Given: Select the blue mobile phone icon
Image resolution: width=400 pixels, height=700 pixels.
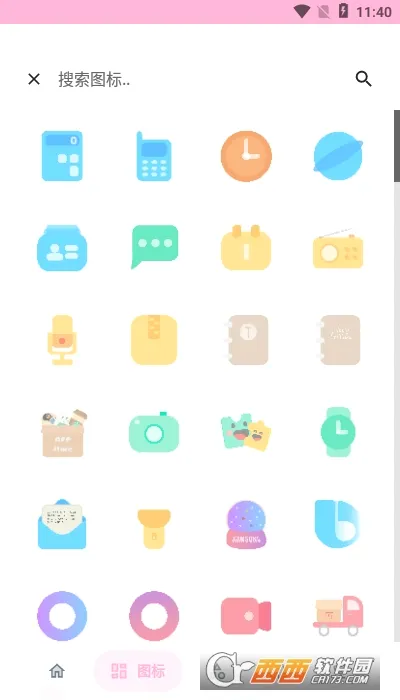Looking at the screenshot, I should (154, 156).
